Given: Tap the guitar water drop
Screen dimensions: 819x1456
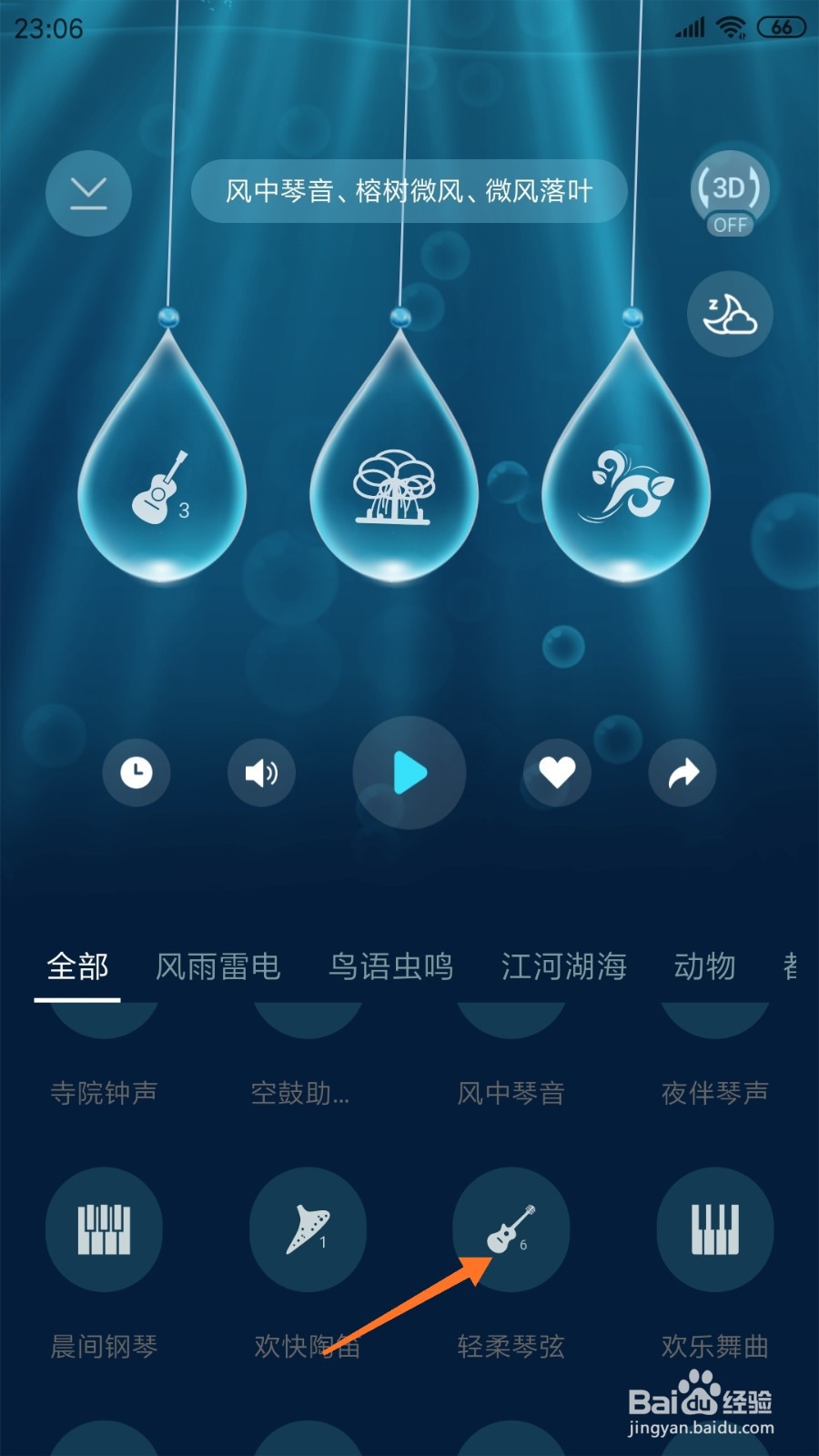Looking at the screenshot, I should [x=162, y=455].
